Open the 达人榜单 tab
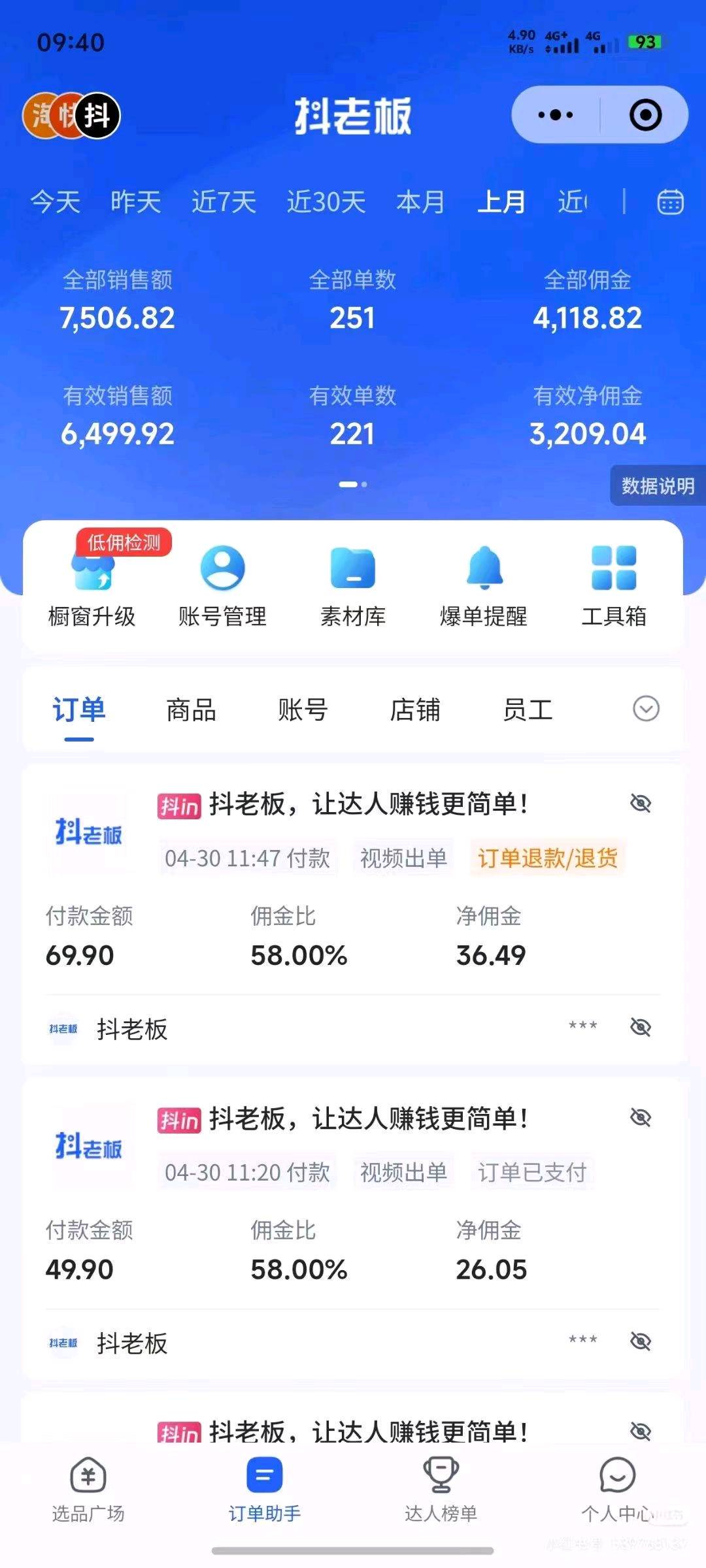The height and width of the screenshot is (1568, 706). pos(441,1490)
